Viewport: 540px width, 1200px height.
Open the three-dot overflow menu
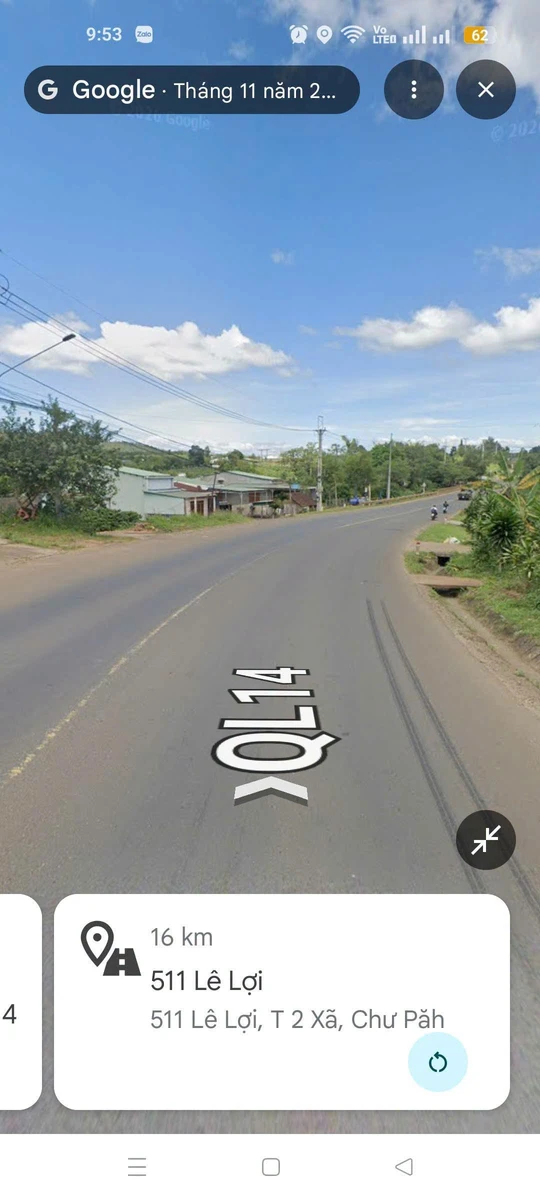(x=414, y=90)
